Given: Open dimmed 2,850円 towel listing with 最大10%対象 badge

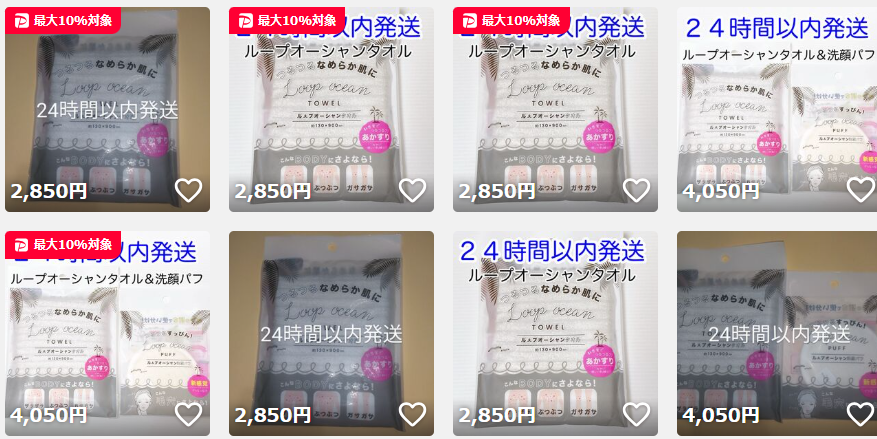Looking at the screenshot, I should click(x=107, y=110).
